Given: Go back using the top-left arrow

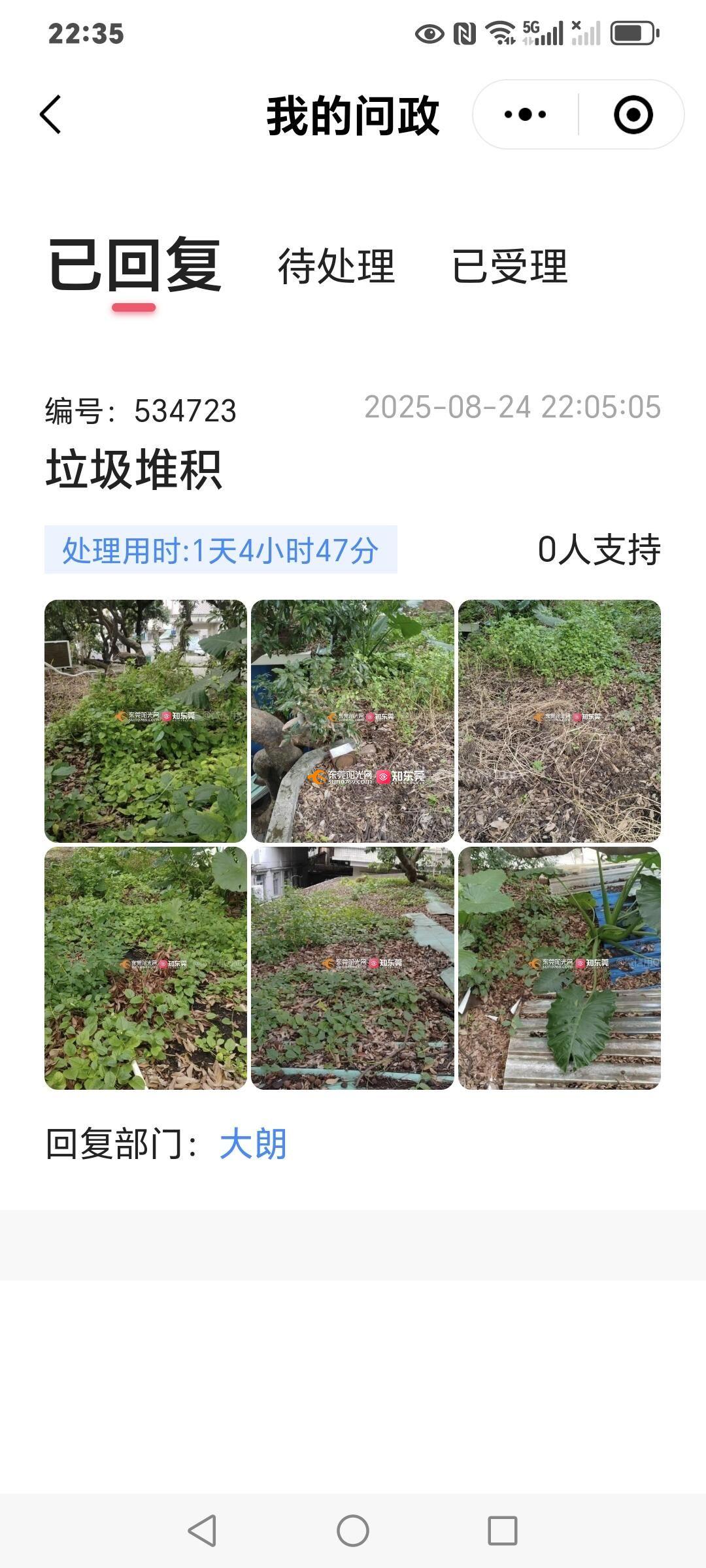Looking at the screenshot, I should pyautogui.click(x=51, y=115).
